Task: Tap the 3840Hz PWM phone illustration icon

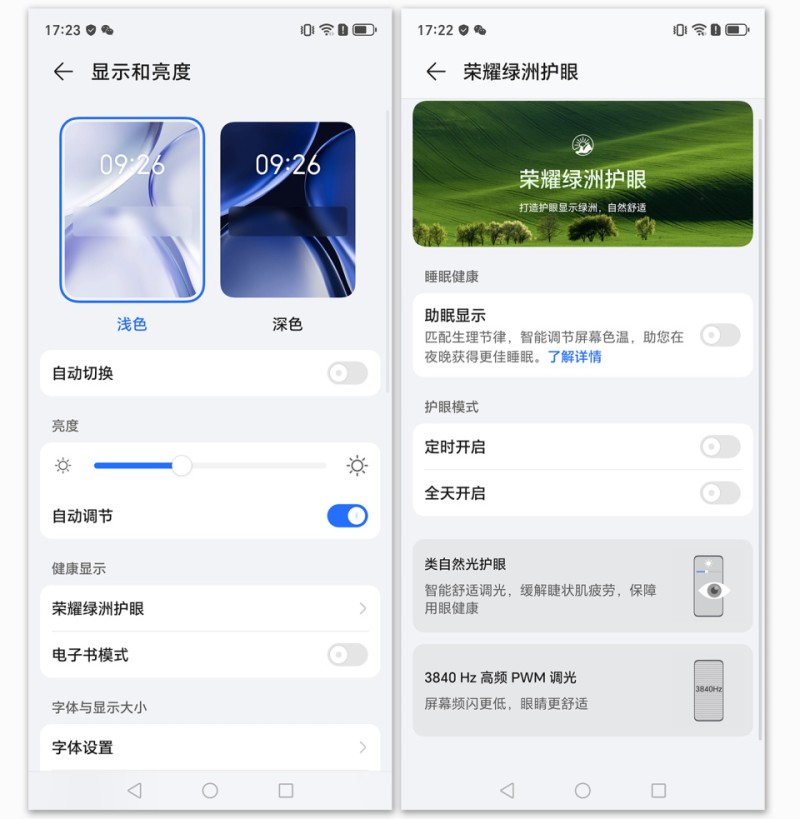Action: [x=709, y=690]
